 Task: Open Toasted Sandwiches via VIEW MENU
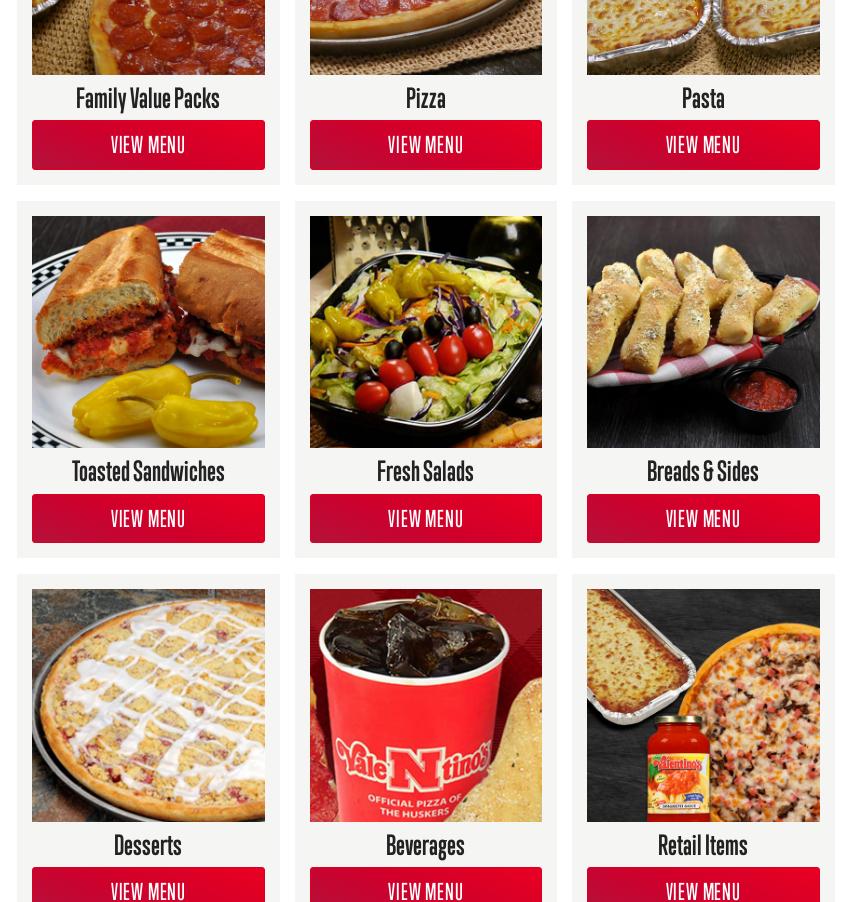coord(148,518)
